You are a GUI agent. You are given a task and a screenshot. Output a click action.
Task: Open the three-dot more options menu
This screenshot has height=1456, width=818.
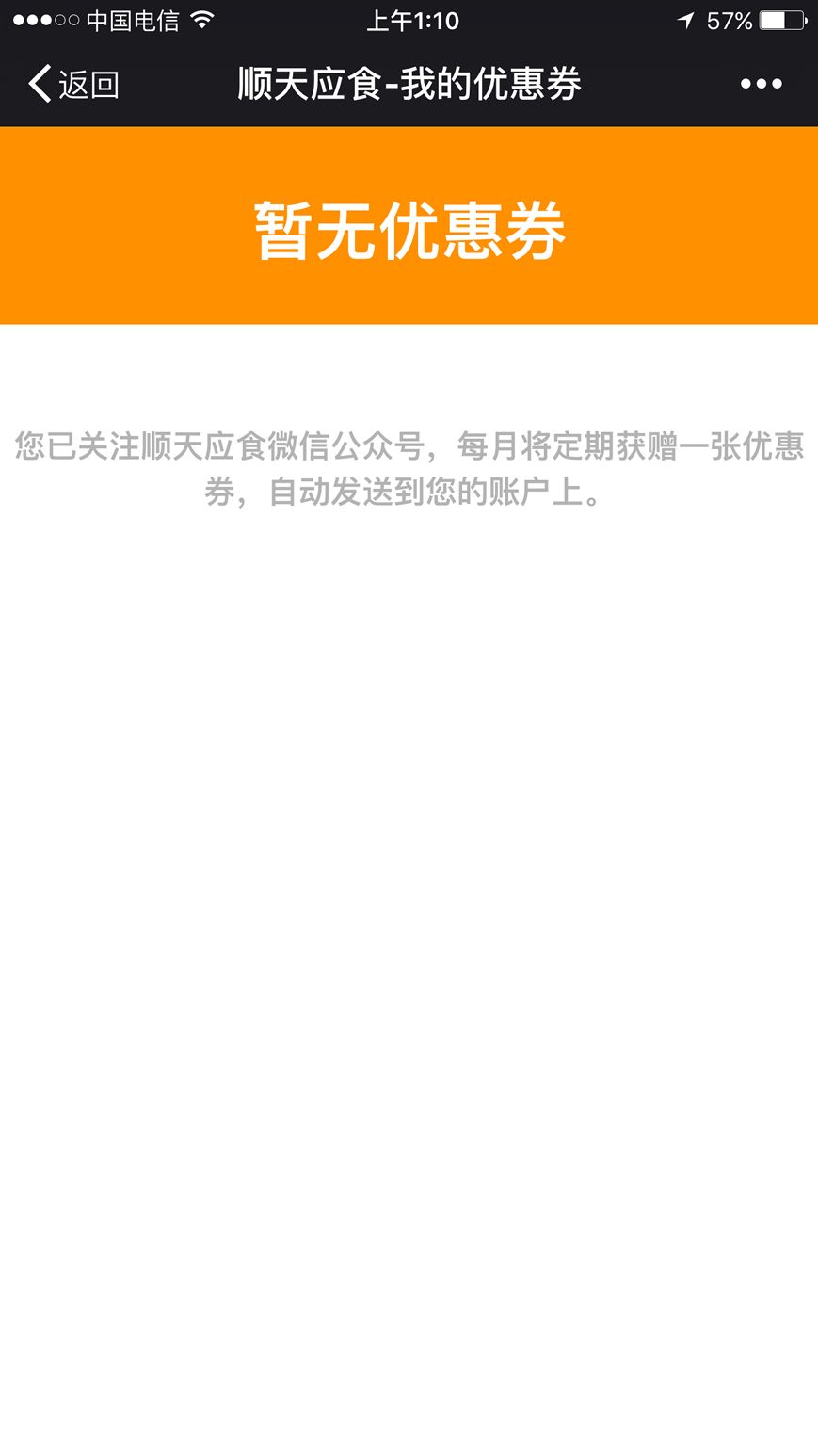tap(761, 84)
